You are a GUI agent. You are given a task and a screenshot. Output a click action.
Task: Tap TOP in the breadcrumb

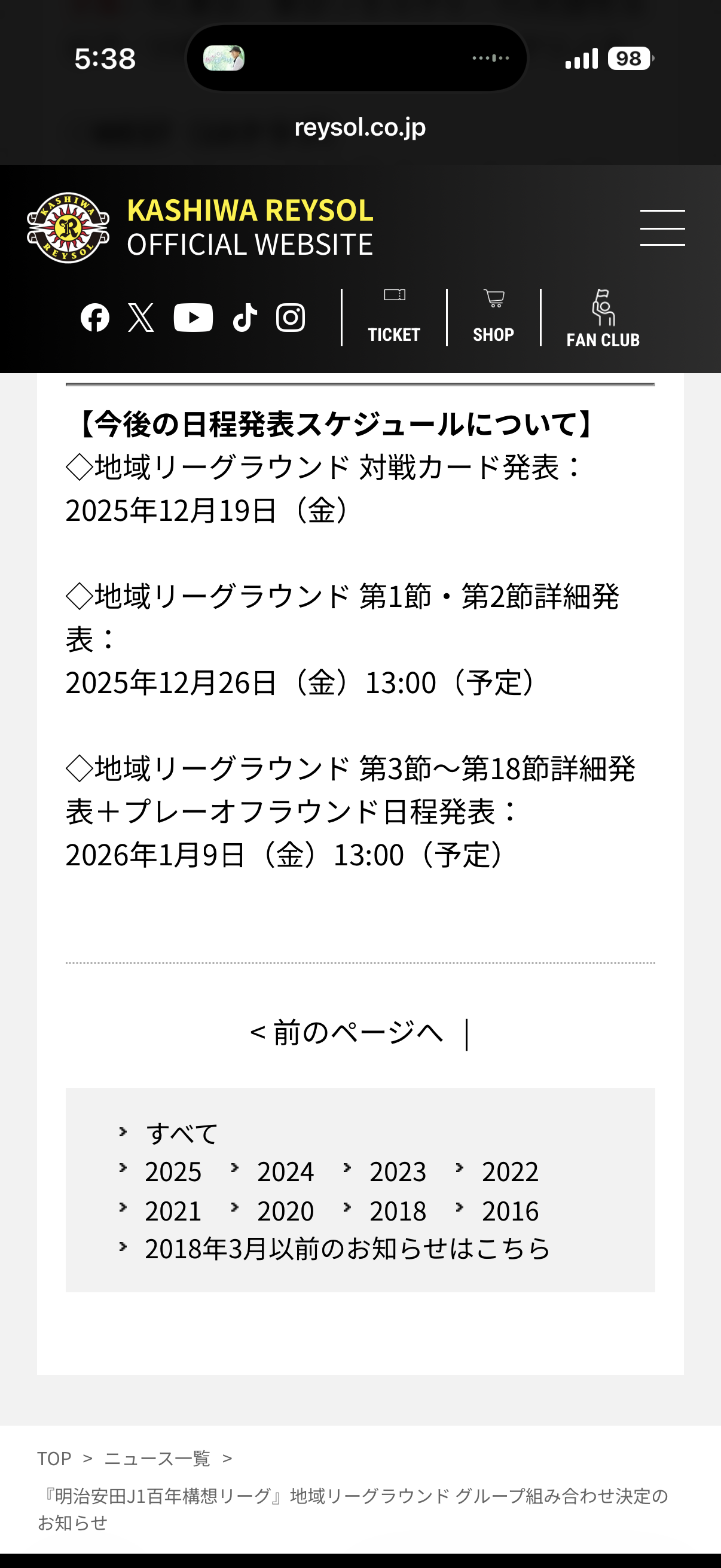(54, 1459)
